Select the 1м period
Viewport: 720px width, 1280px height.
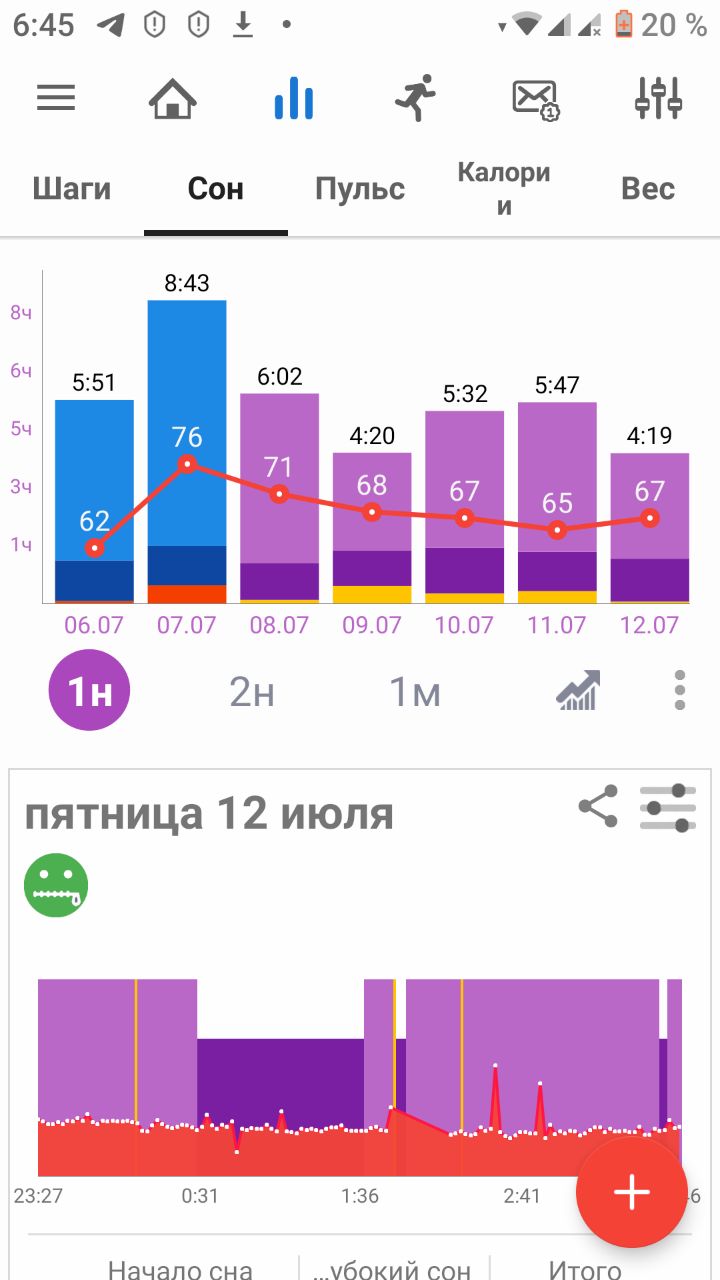tap(414, 691)
